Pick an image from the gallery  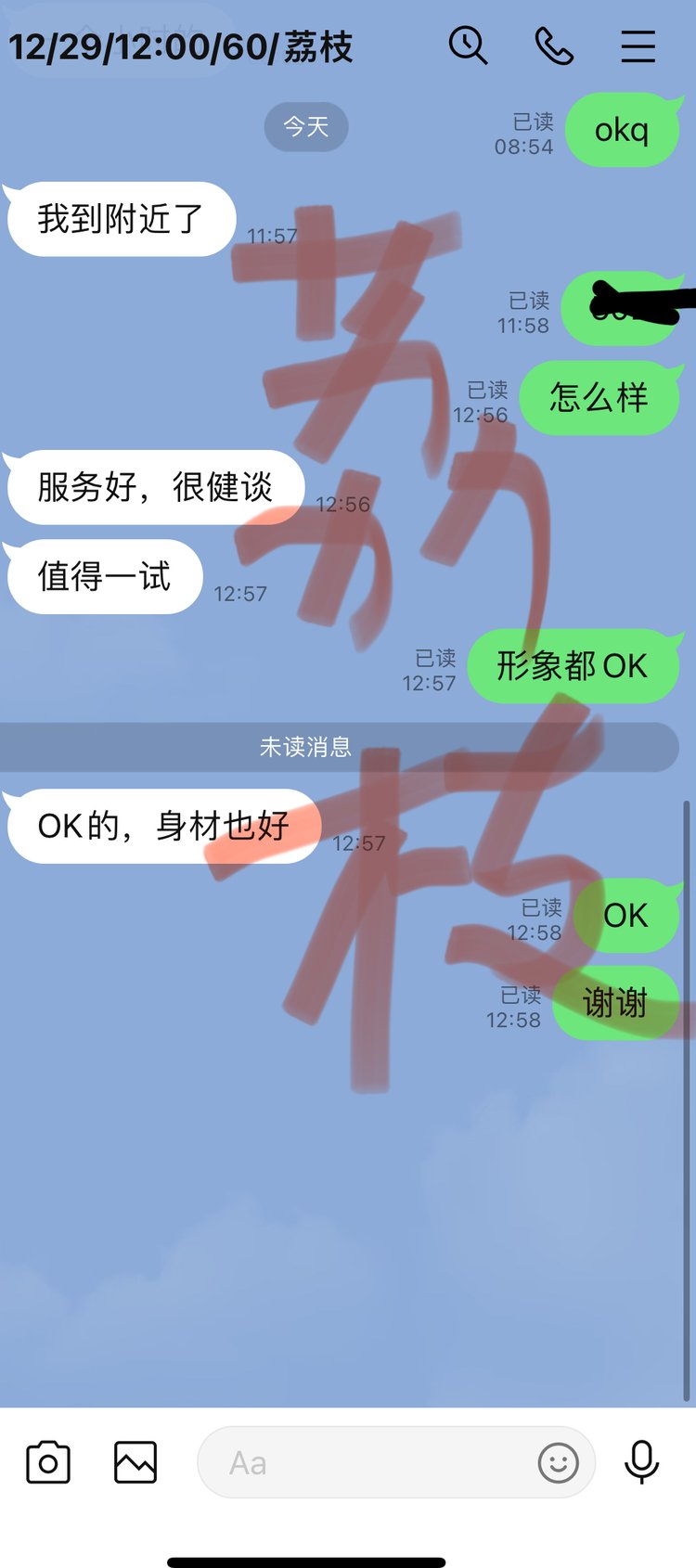coord(135,1463)
